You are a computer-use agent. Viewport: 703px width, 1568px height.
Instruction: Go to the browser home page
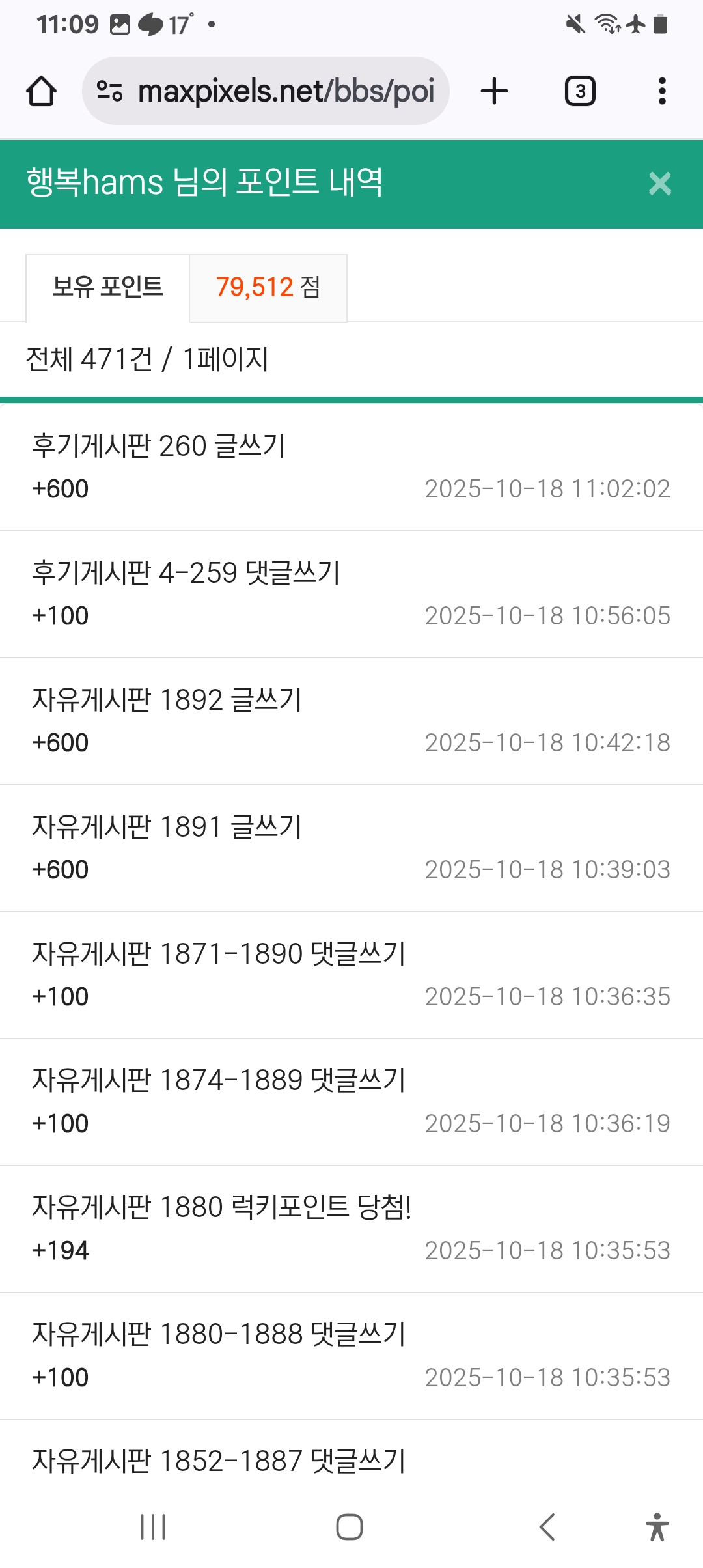pyautogui.click(x=41, y=91)
